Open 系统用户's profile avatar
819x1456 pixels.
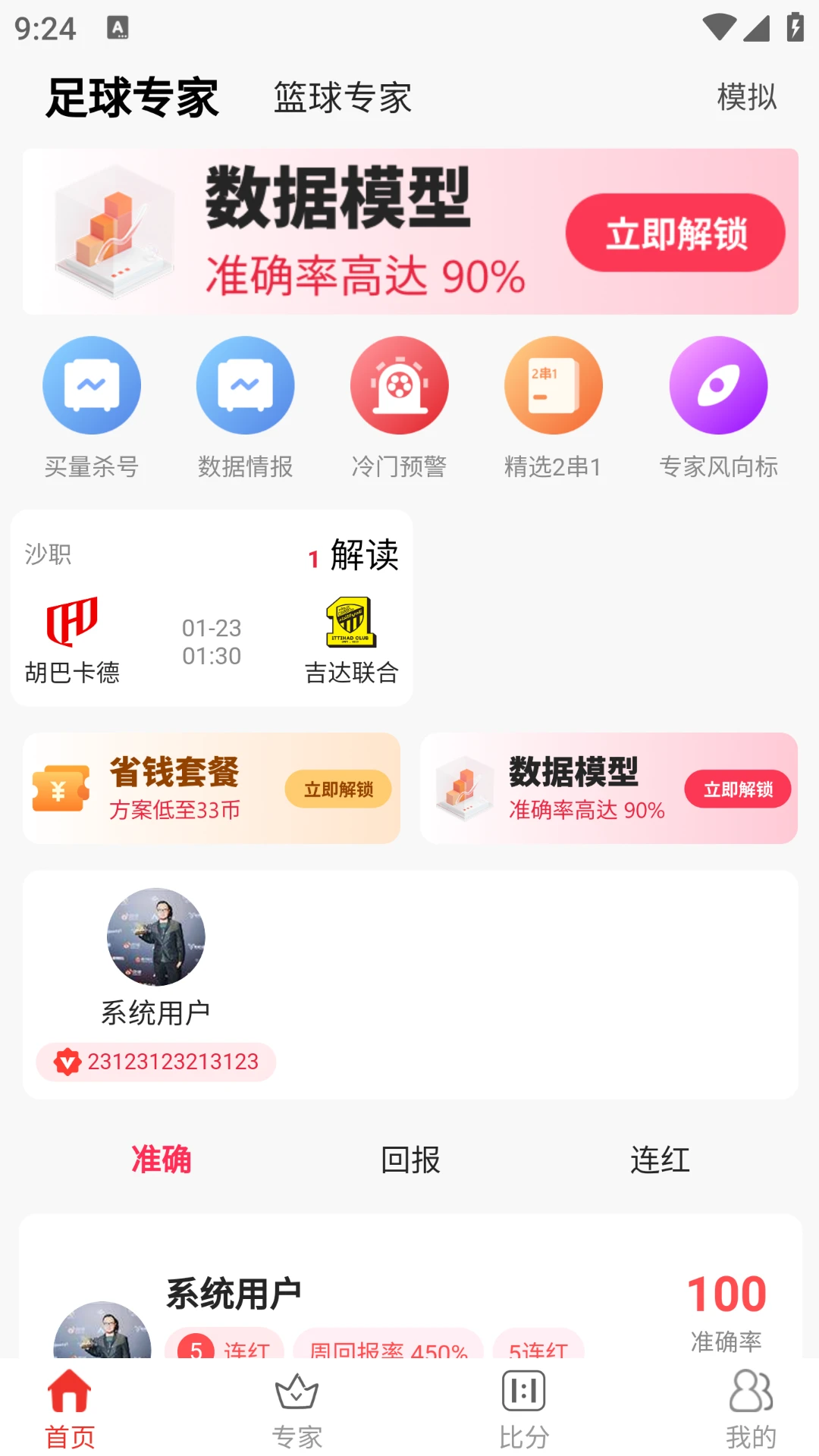pyautogui.click(x=155, y=937)
